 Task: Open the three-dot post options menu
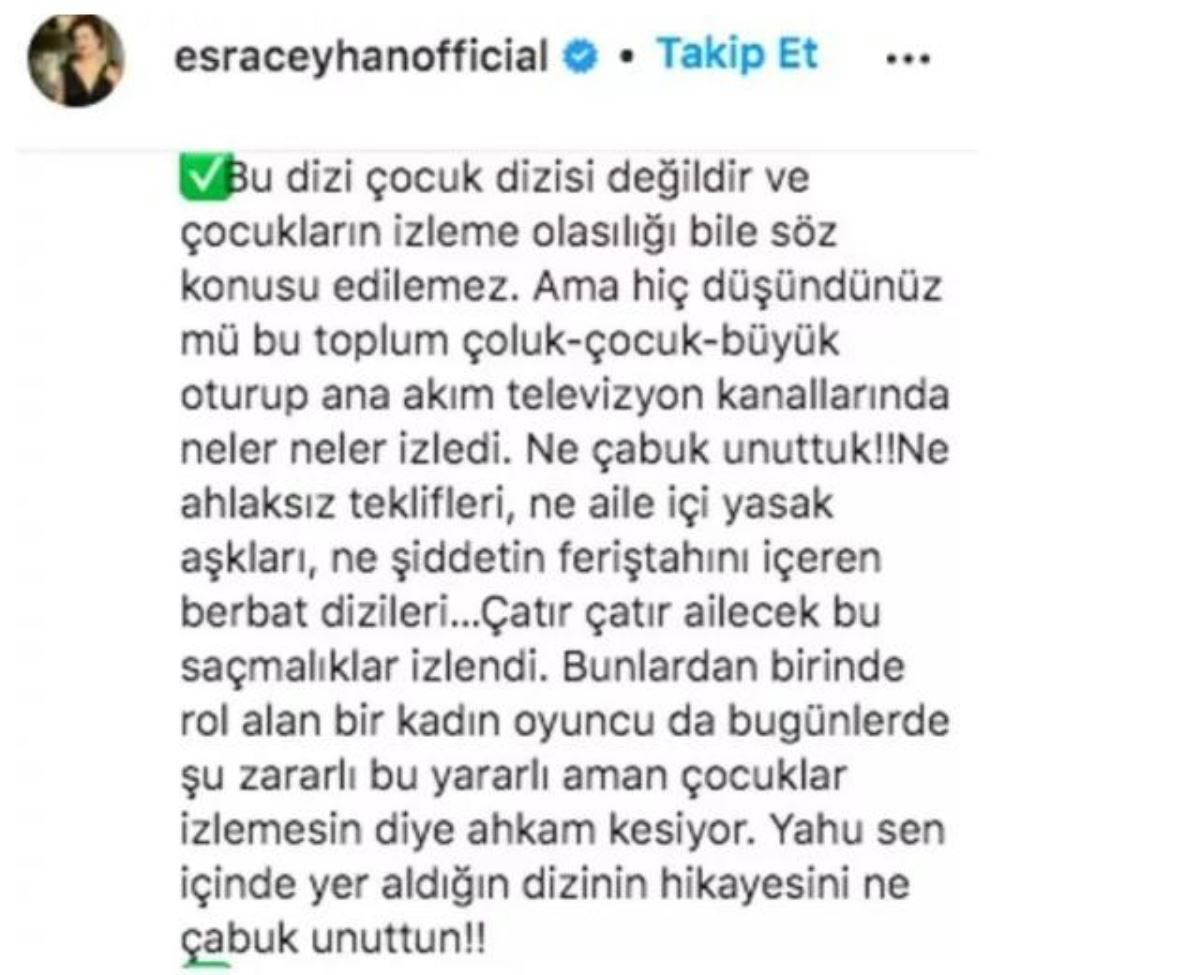(x=909, y=58)
